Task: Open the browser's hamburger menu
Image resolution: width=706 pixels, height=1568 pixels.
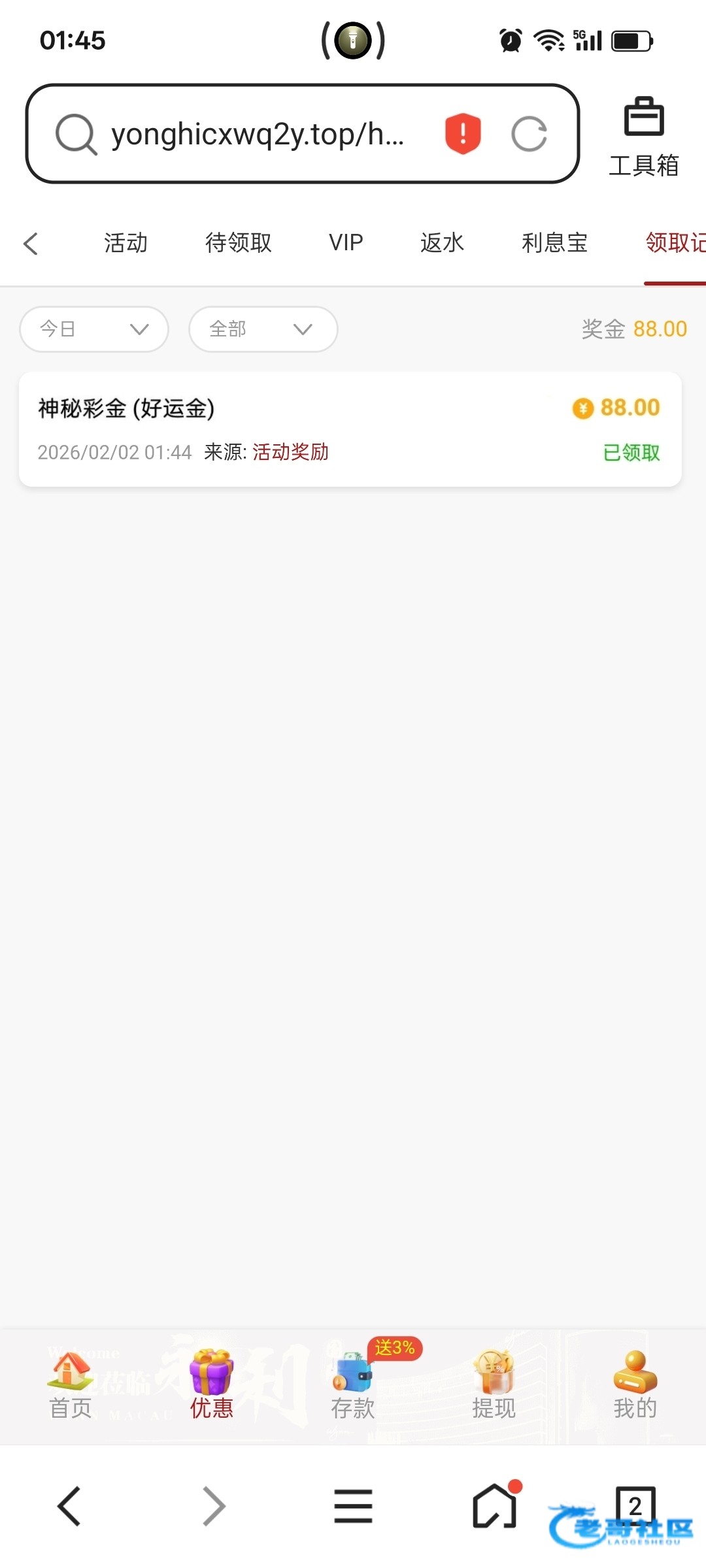Action: [353, 1507]
